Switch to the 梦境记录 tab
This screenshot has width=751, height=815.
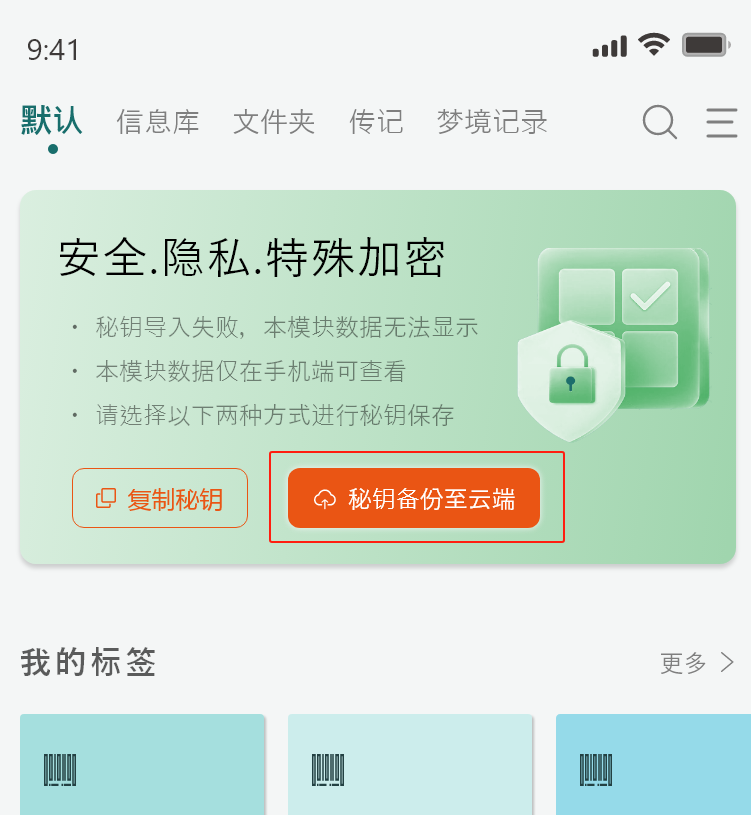click(492, 122)
